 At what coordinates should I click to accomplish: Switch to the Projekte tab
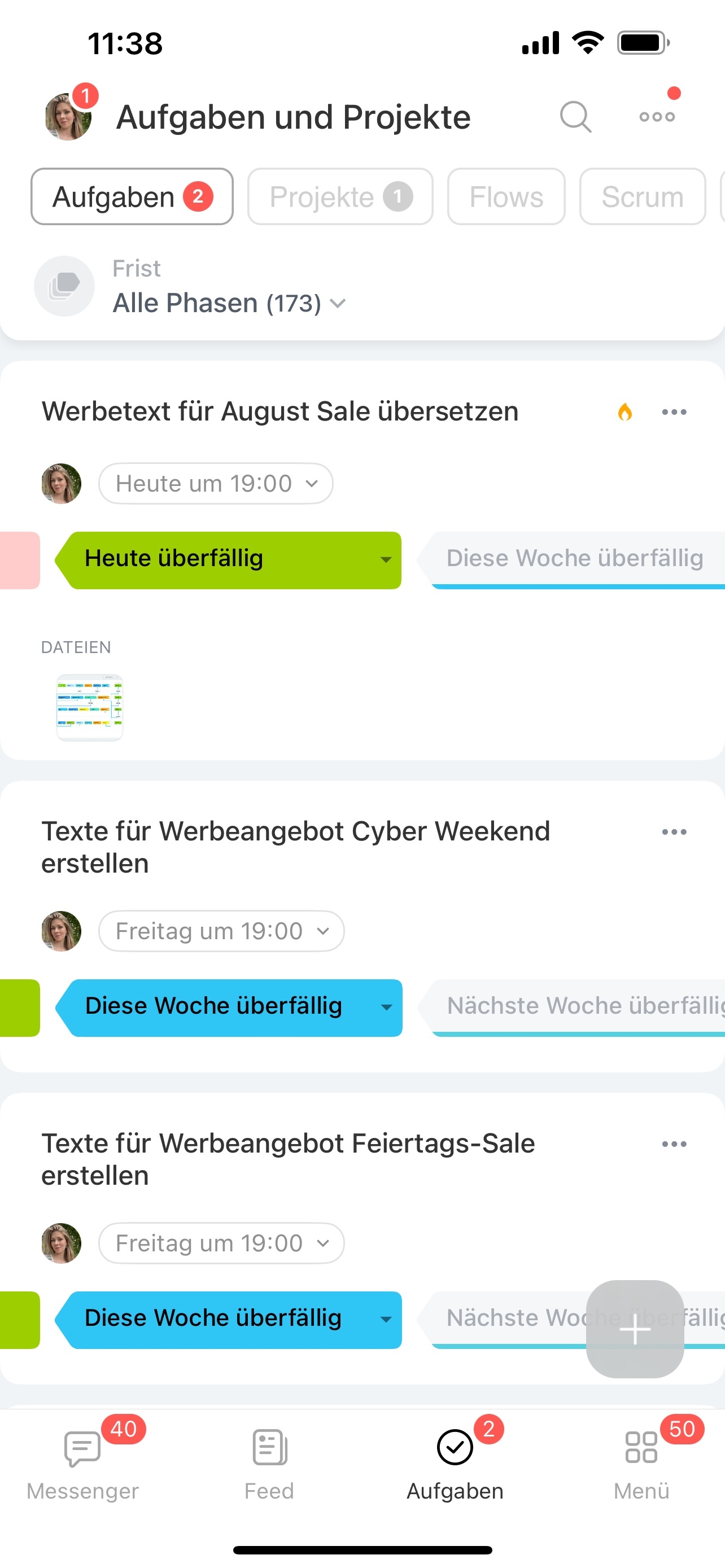tap(340, 196)
